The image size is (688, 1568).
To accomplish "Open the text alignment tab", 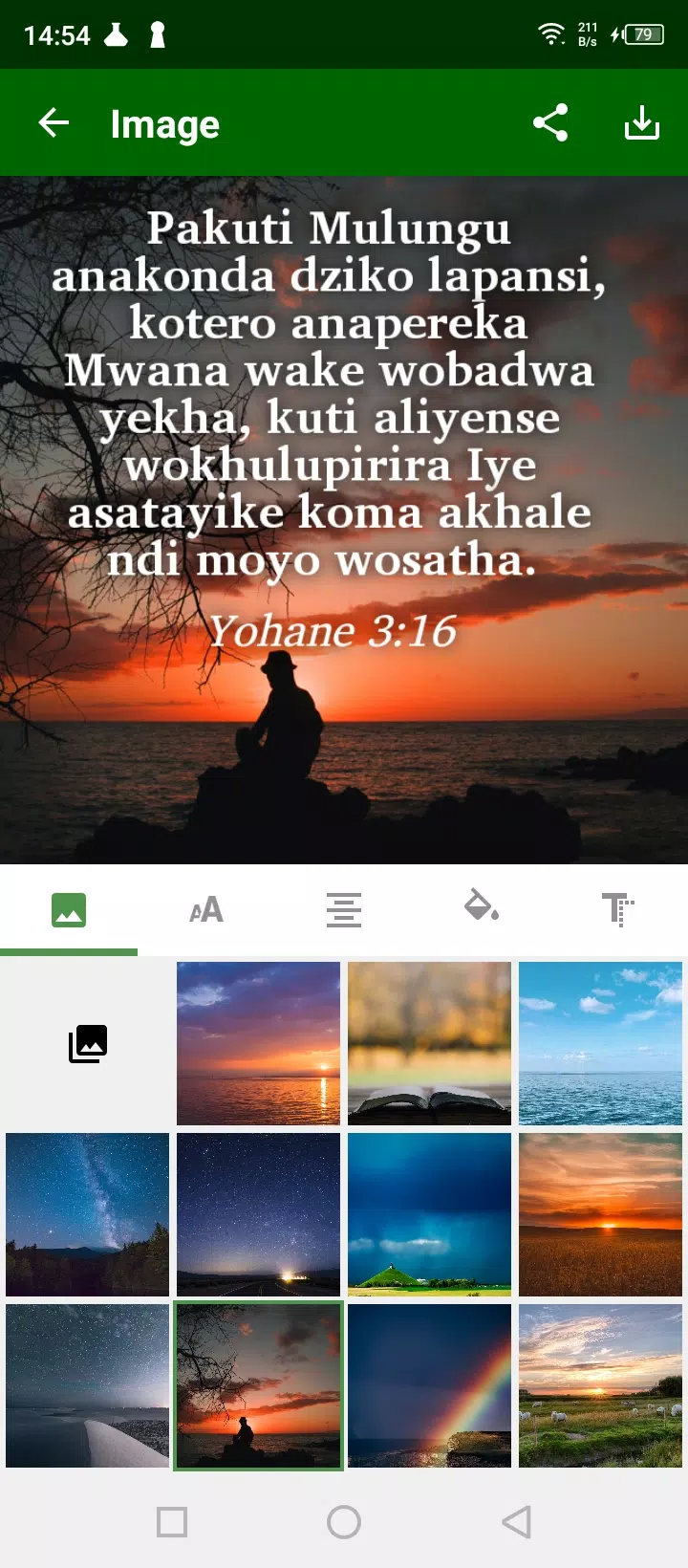I will (344, 909).
